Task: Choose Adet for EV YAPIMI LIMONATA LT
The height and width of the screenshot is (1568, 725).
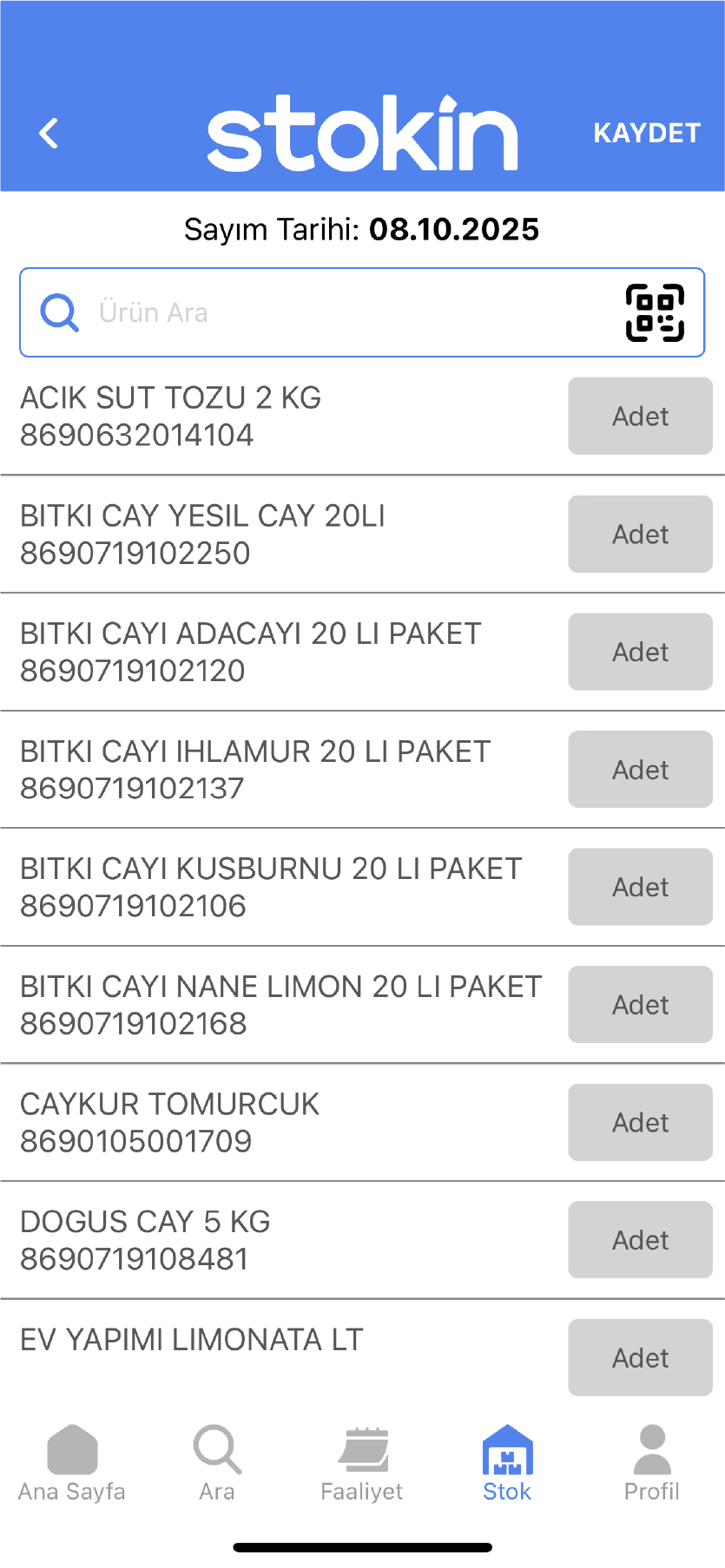Action: click(640, 1357)
